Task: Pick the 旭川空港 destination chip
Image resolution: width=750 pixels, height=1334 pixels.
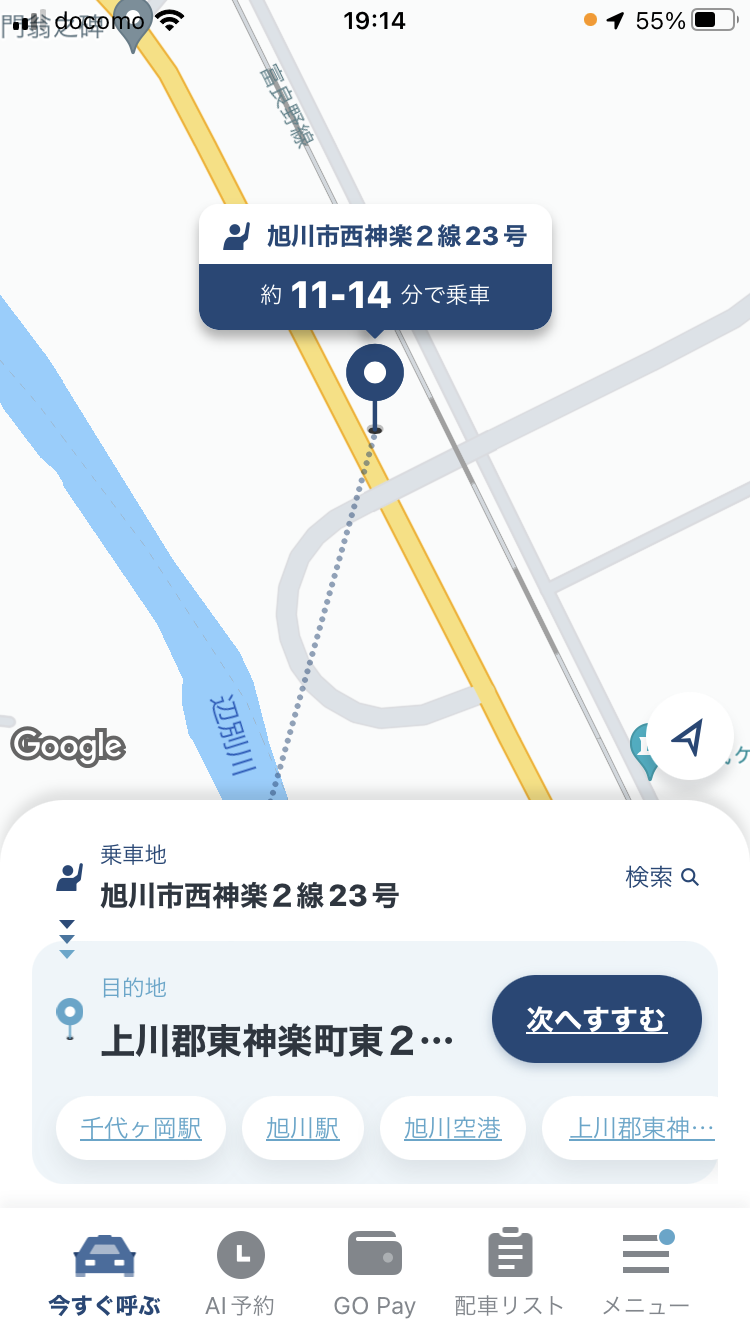Action: (x=452, y=1129)
